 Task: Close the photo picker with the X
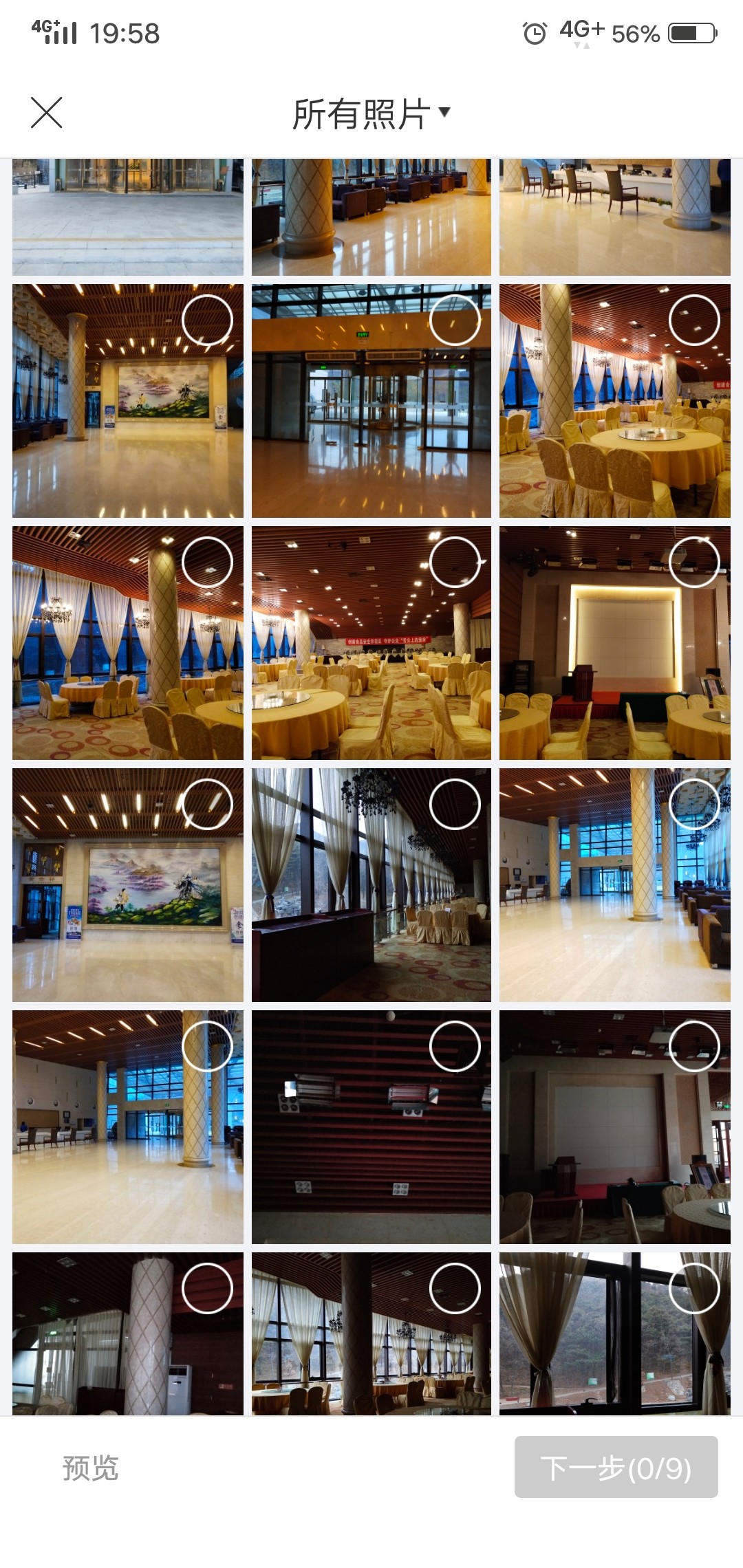coord(47,113)
